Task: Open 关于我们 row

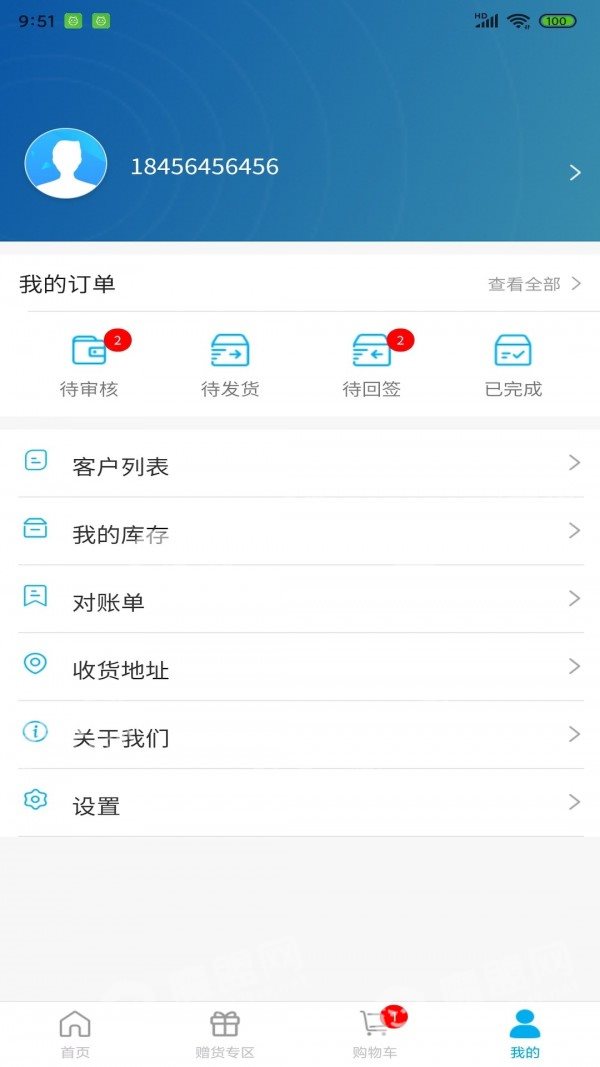Action: [300, 736]
